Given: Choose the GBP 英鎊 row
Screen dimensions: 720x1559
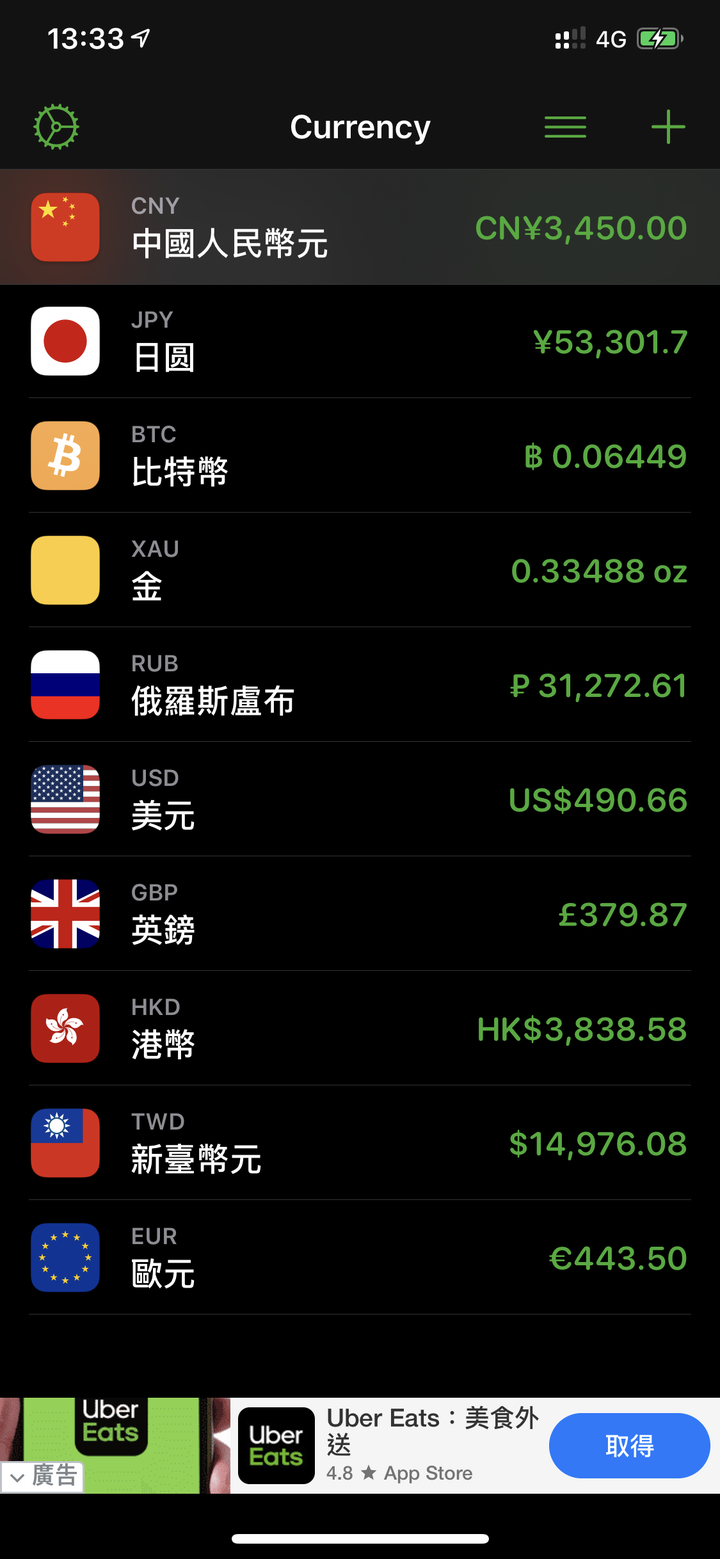Looking at the screenshot, I should pos(360,914).
